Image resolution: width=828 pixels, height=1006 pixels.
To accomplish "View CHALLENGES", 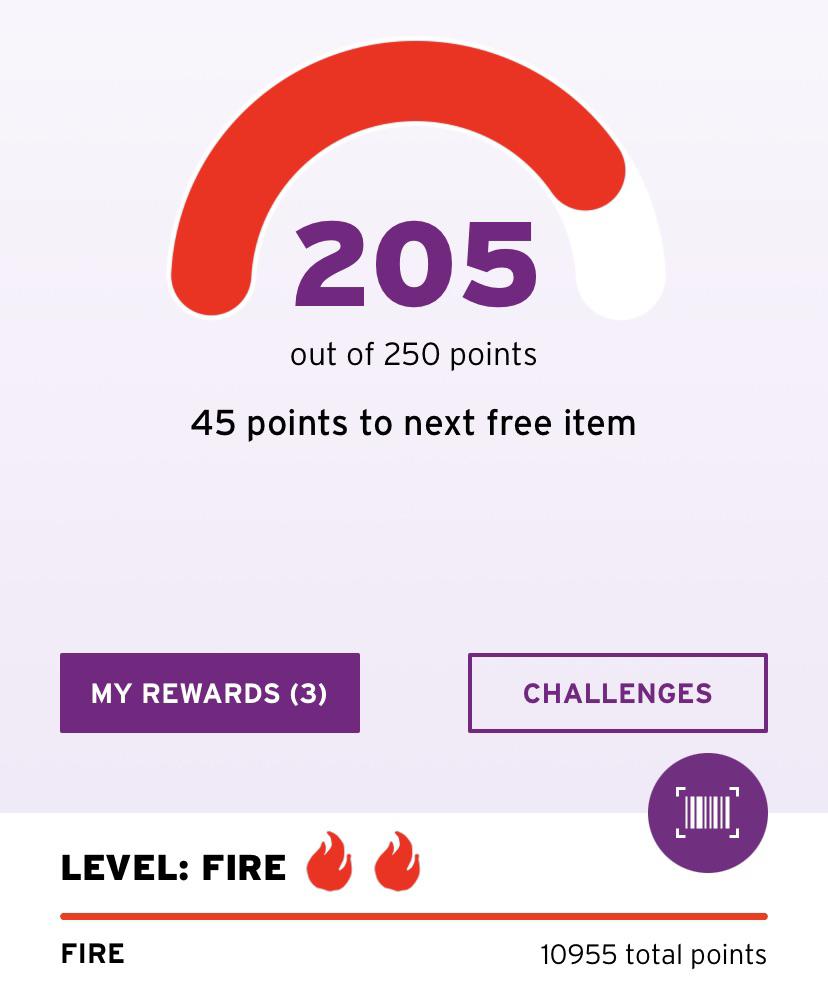I will [617, 693].
